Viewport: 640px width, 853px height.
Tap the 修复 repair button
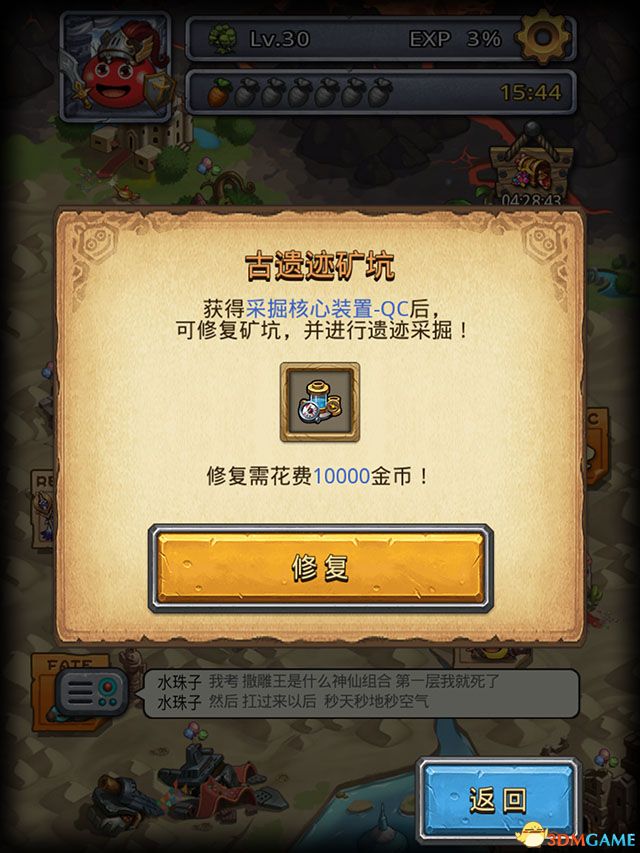coord(320,568)
